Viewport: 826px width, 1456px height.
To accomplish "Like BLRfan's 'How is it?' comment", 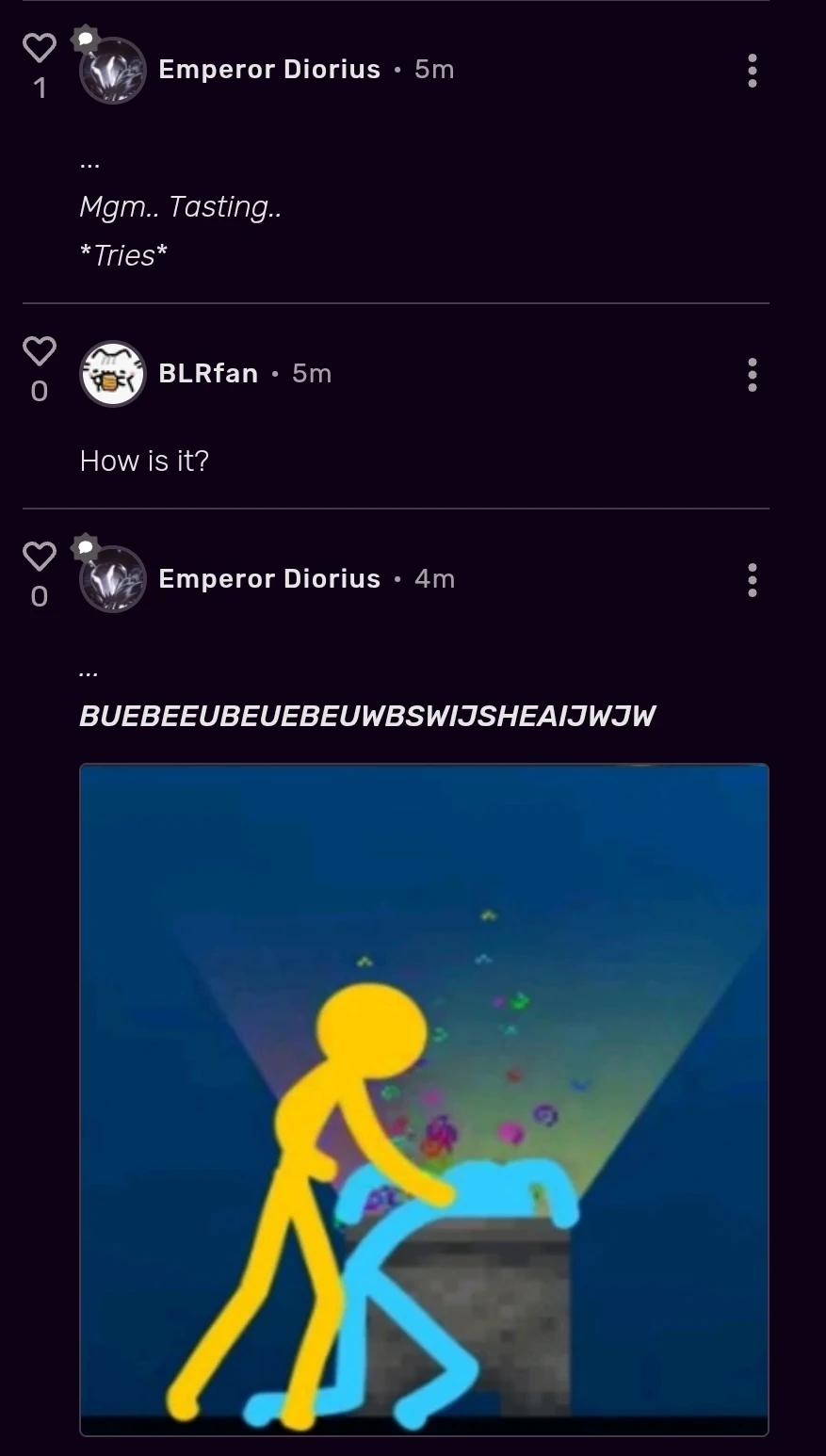I will click(39, 349).
